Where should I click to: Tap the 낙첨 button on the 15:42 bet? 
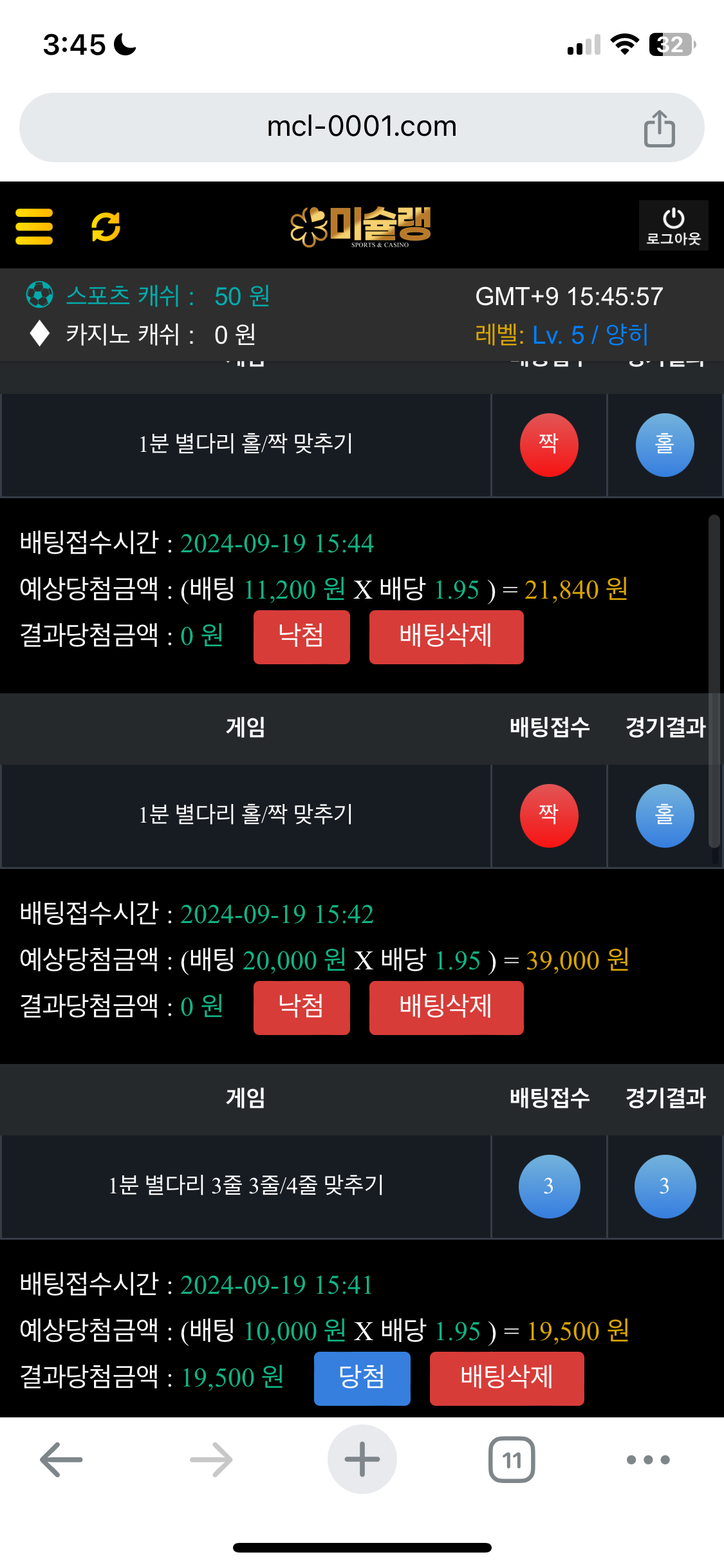pyautogui.click(x=301, y=1007)
